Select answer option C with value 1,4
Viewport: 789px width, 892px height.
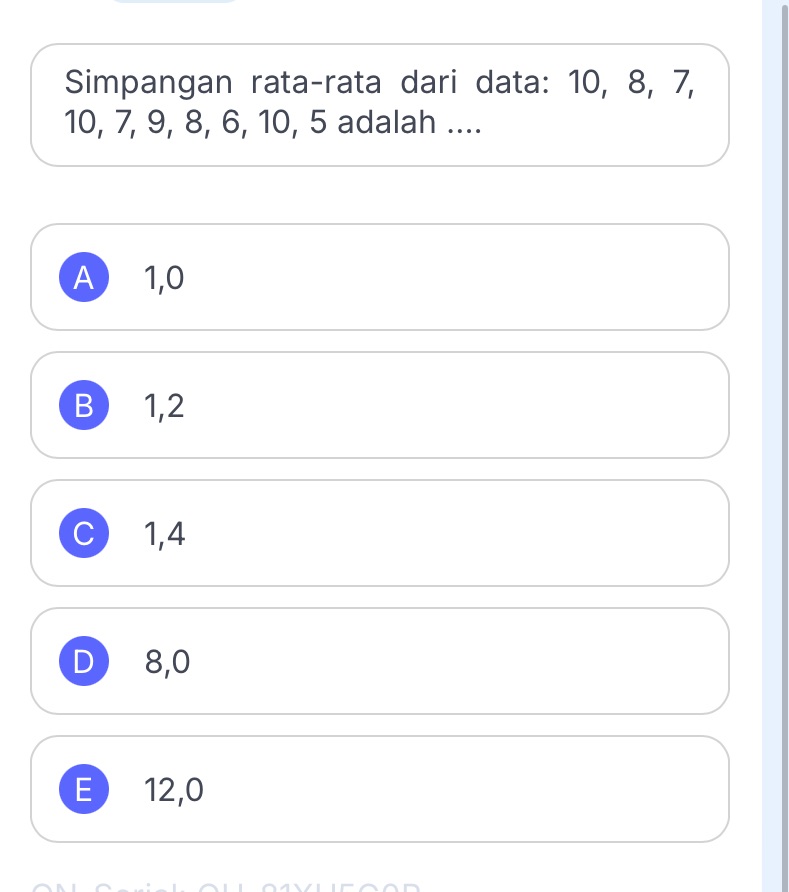pos(380,533)
